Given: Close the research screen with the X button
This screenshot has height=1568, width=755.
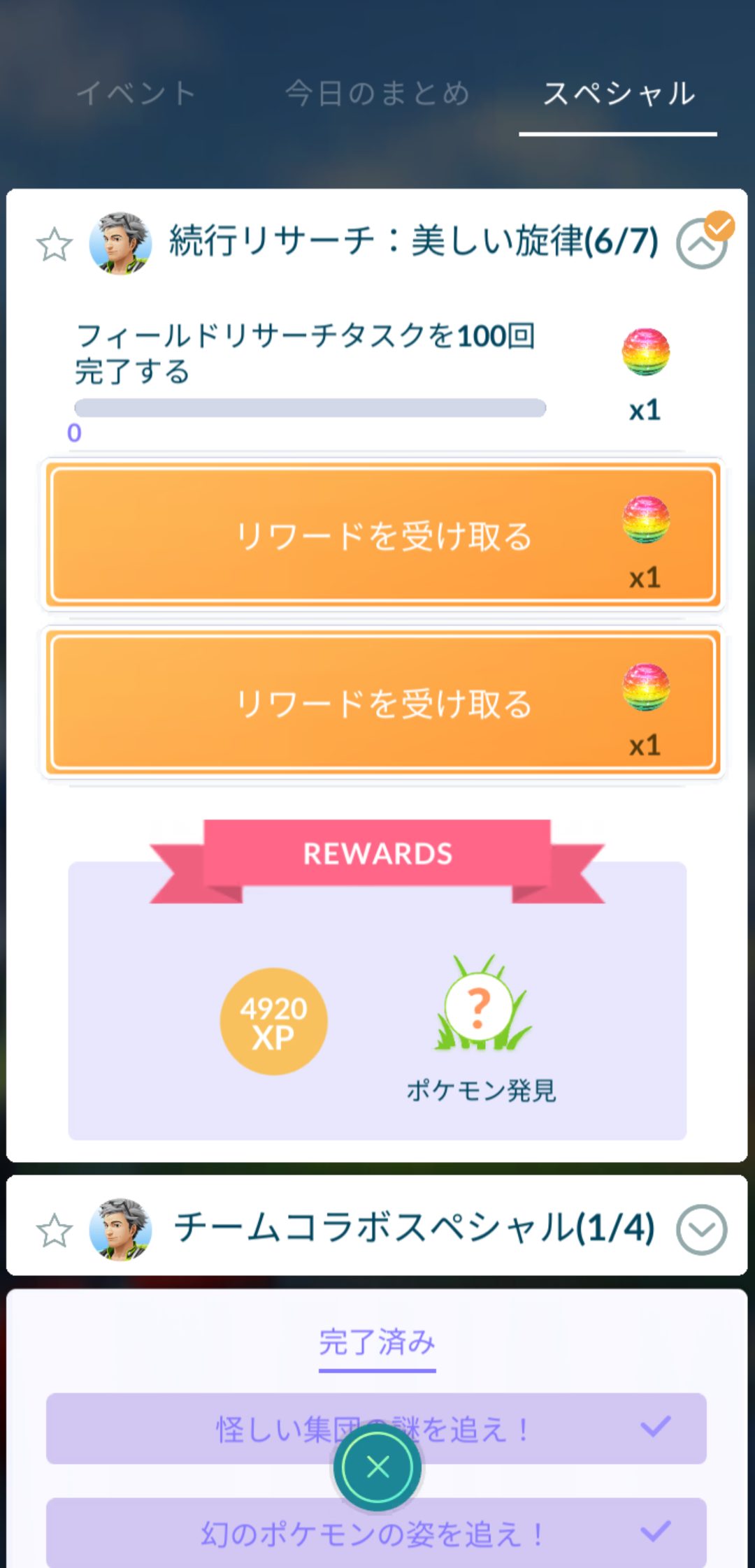Looking at the screenshot, I should [x=377, y=1467].
